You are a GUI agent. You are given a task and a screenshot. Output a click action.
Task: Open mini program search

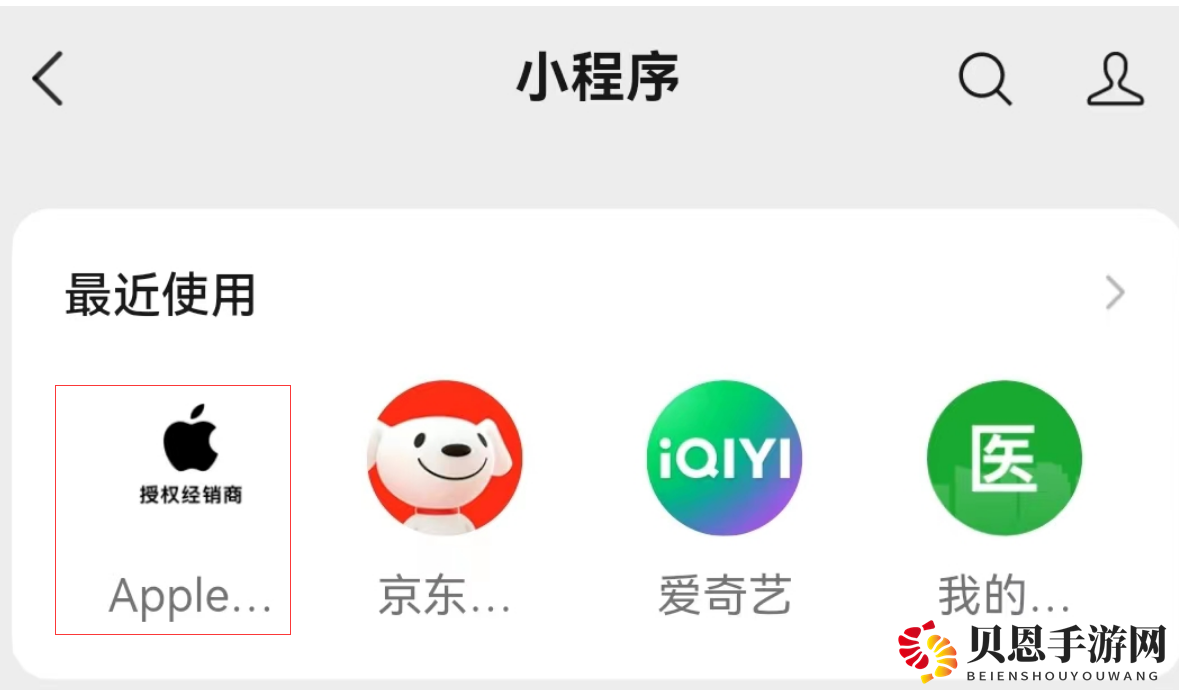point(984,78)
